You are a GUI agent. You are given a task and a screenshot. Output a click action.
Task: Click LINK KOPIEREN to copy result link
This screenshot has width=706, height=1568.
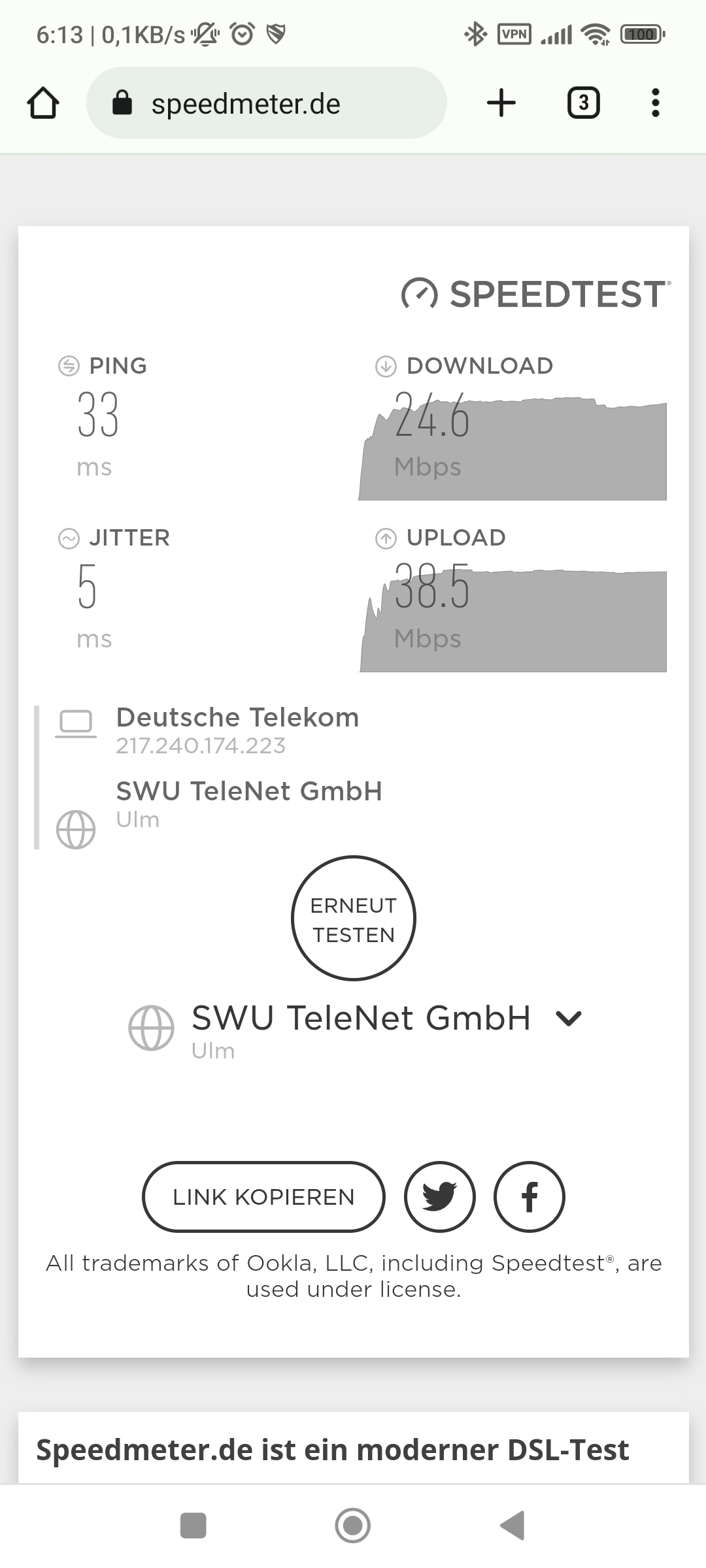(x=263, y=1197)
